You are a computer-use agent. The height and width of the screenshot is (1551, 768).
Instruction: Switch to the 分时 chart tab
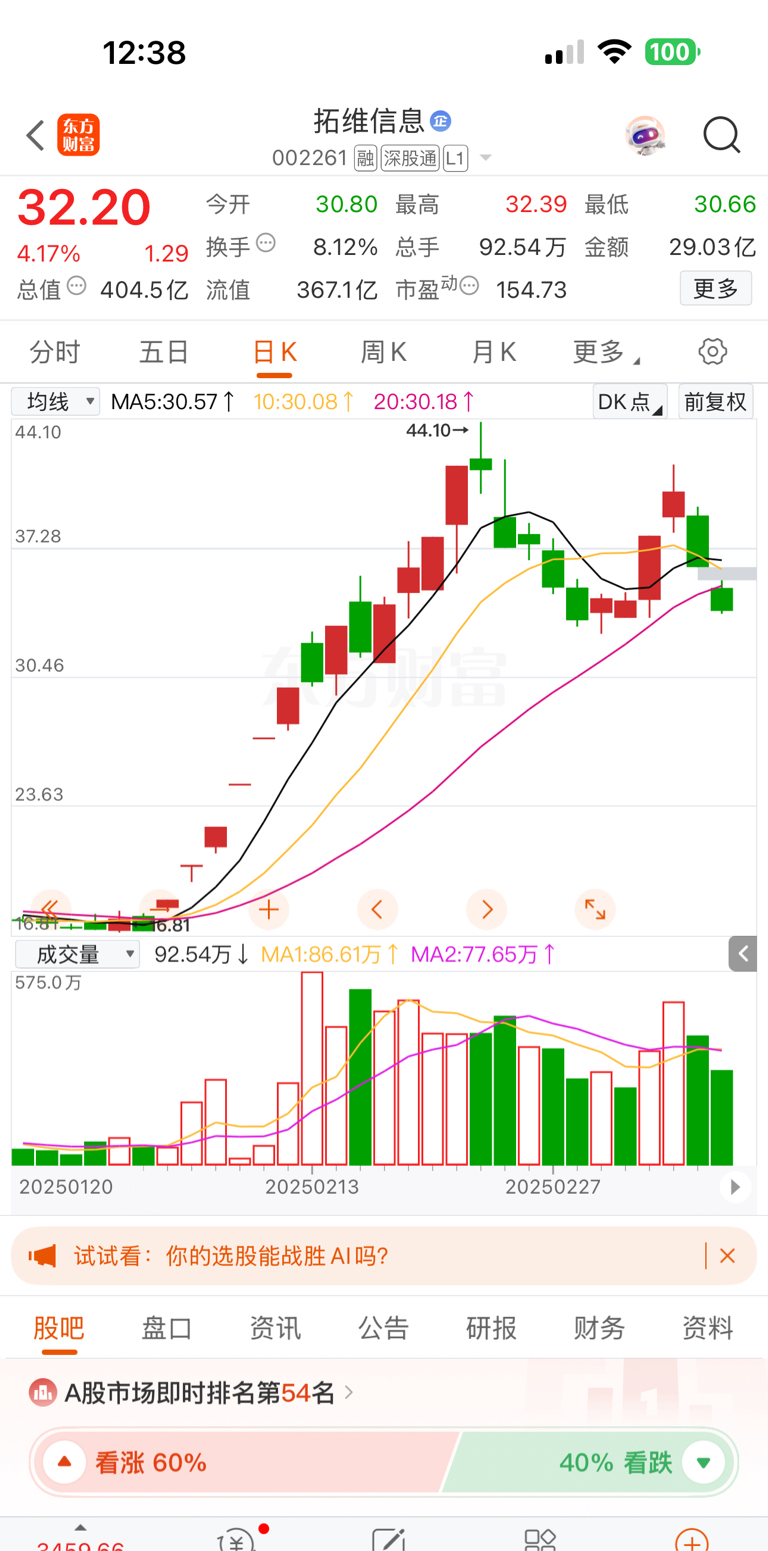[x=54, y=352]
